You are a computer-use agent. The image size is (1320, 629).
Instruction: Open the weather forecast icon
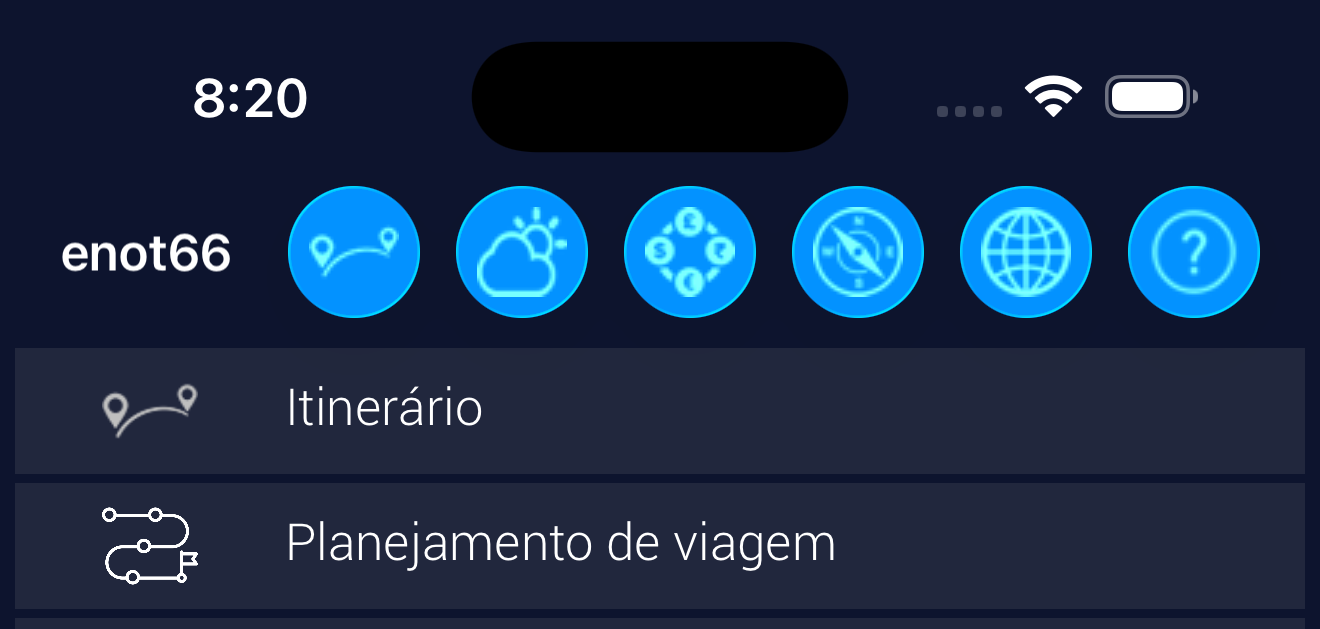tap(522, 252)
